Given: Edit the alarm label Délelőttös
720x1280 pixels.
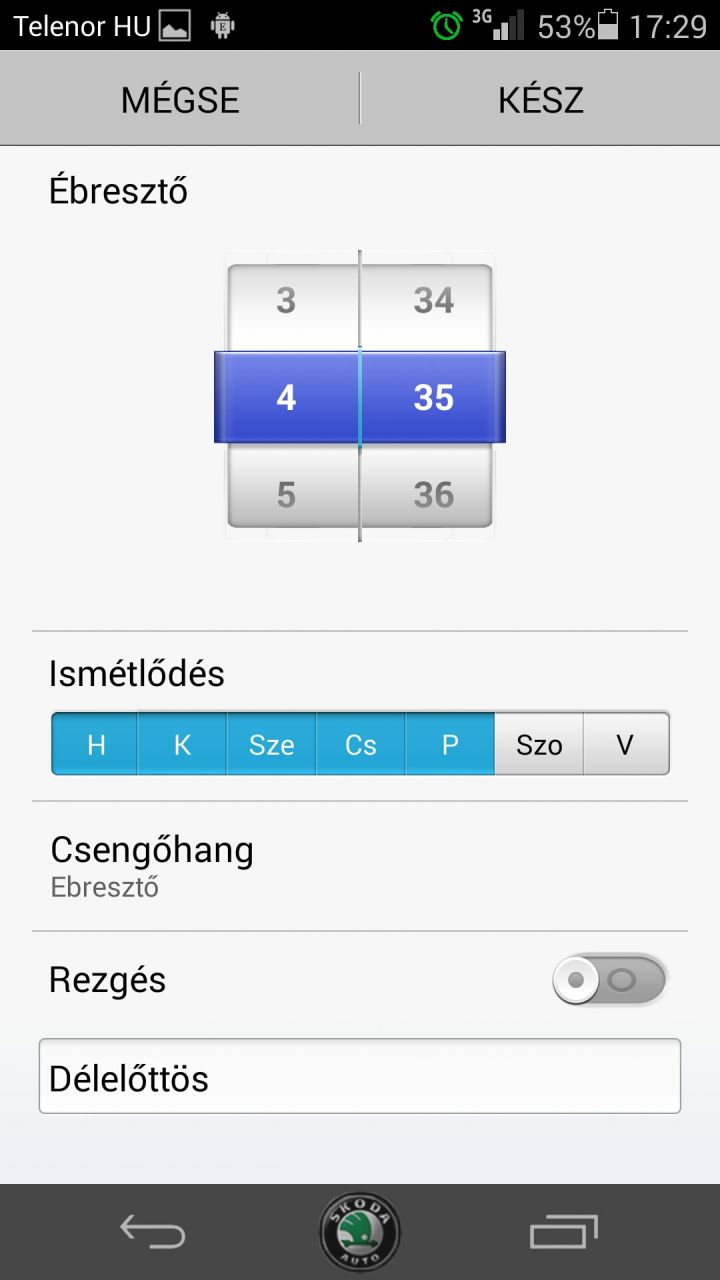Looking at the screenshot, I should point(360,1076).
